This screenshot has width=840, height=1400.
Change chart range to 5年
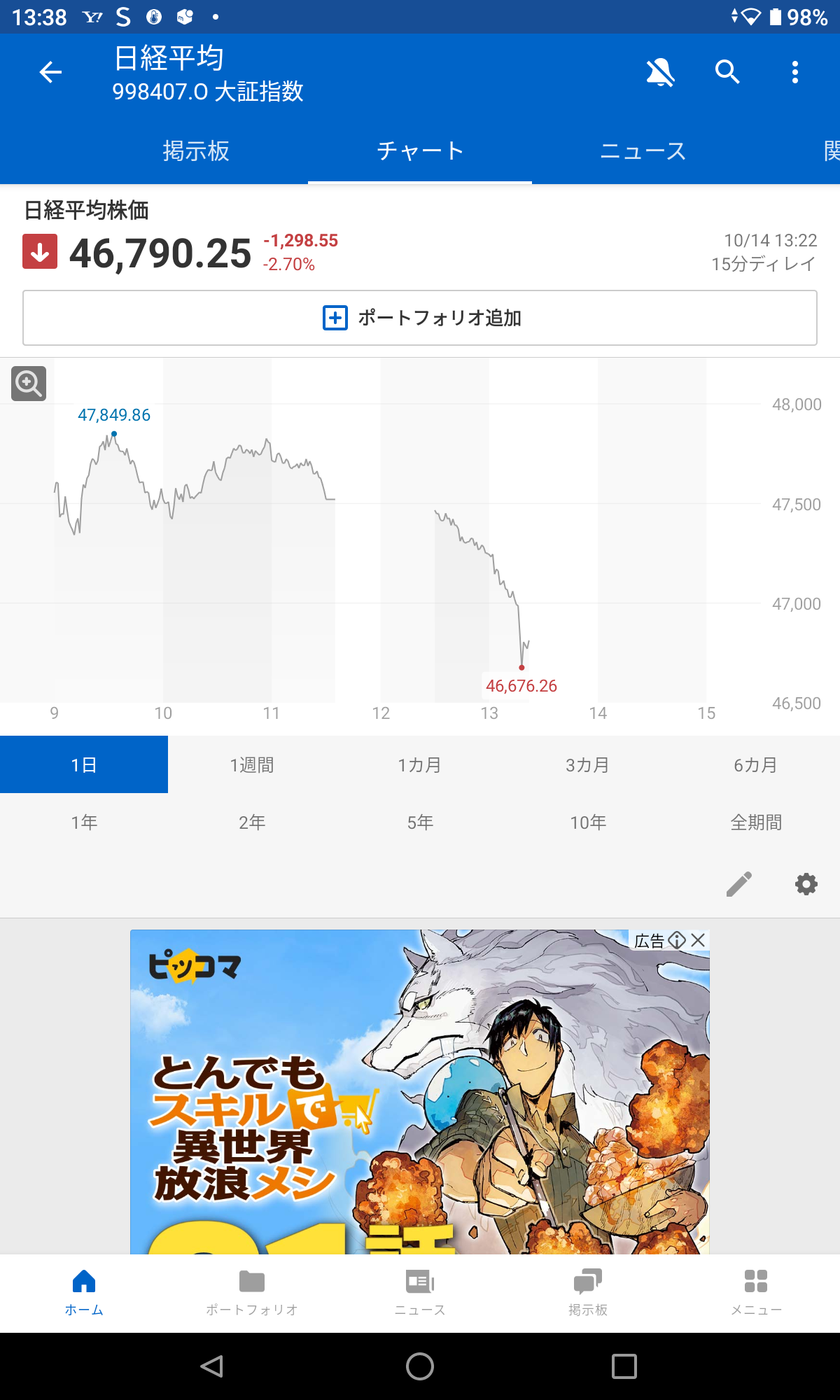pyautogui.click(x=420, y=822)
